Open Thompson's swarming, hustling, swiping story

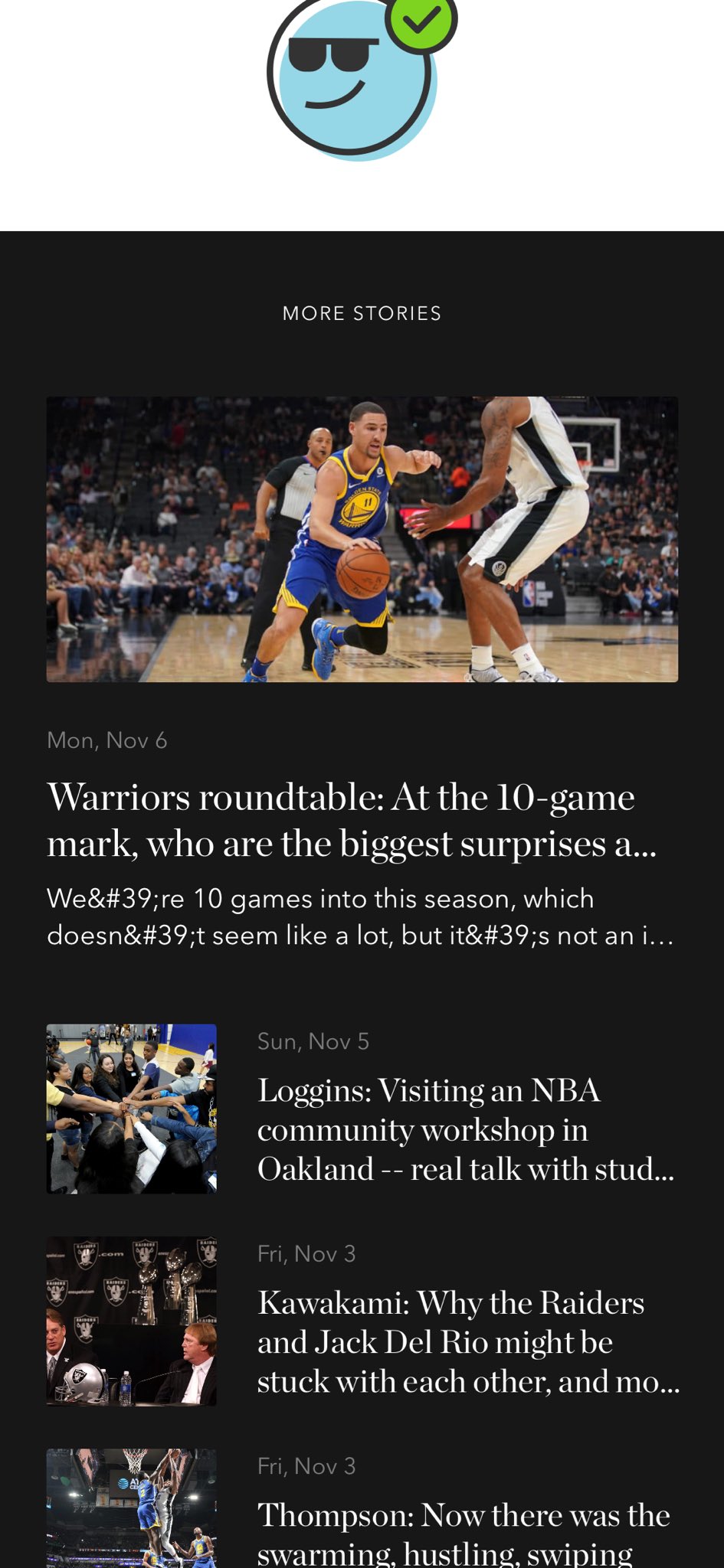pos(463,1533)
